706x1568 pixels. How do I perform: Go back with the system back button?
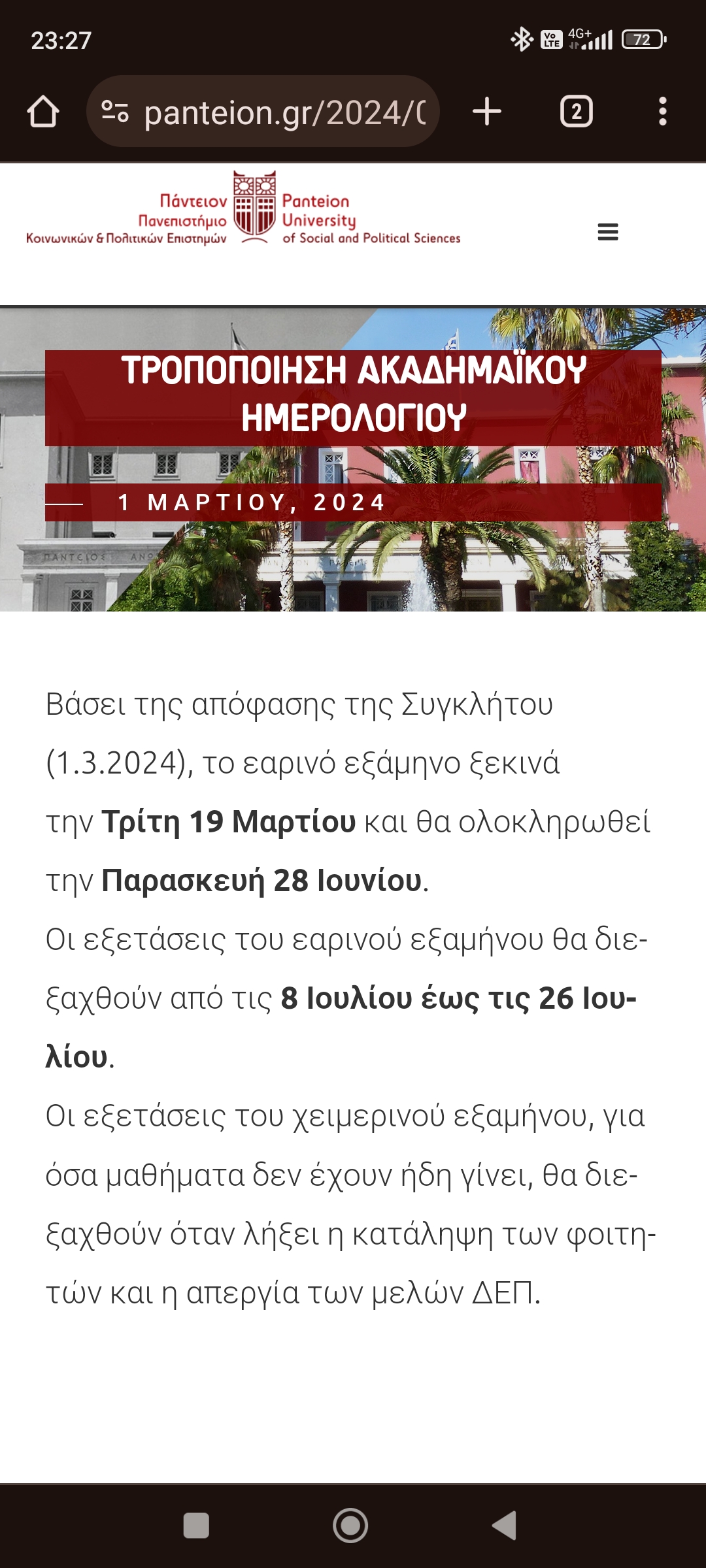(x=504, y=1526)
